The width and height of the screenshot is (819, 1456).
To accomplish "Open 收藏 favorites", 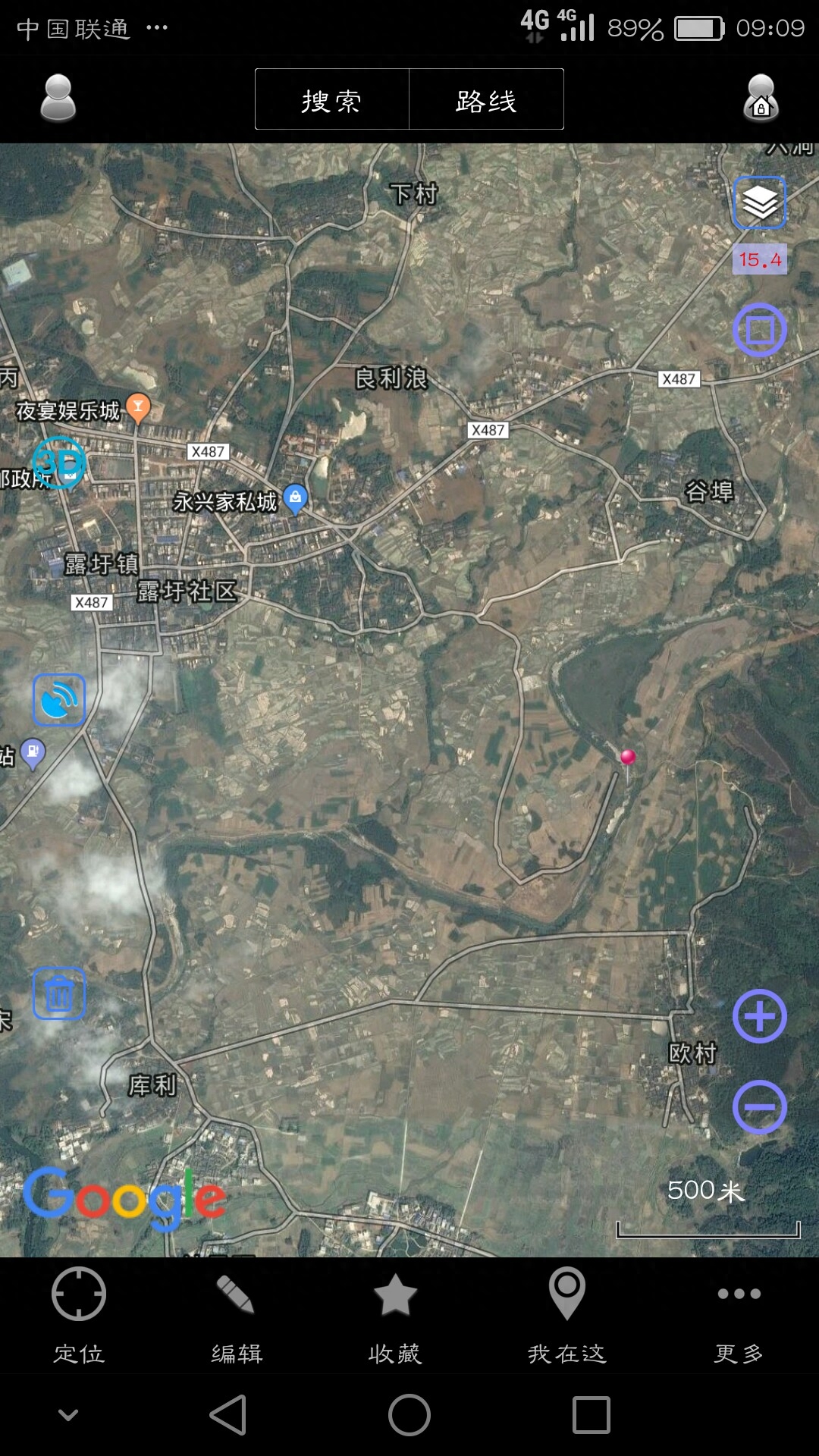I will pyautogui.click(x=395, y=1316).
